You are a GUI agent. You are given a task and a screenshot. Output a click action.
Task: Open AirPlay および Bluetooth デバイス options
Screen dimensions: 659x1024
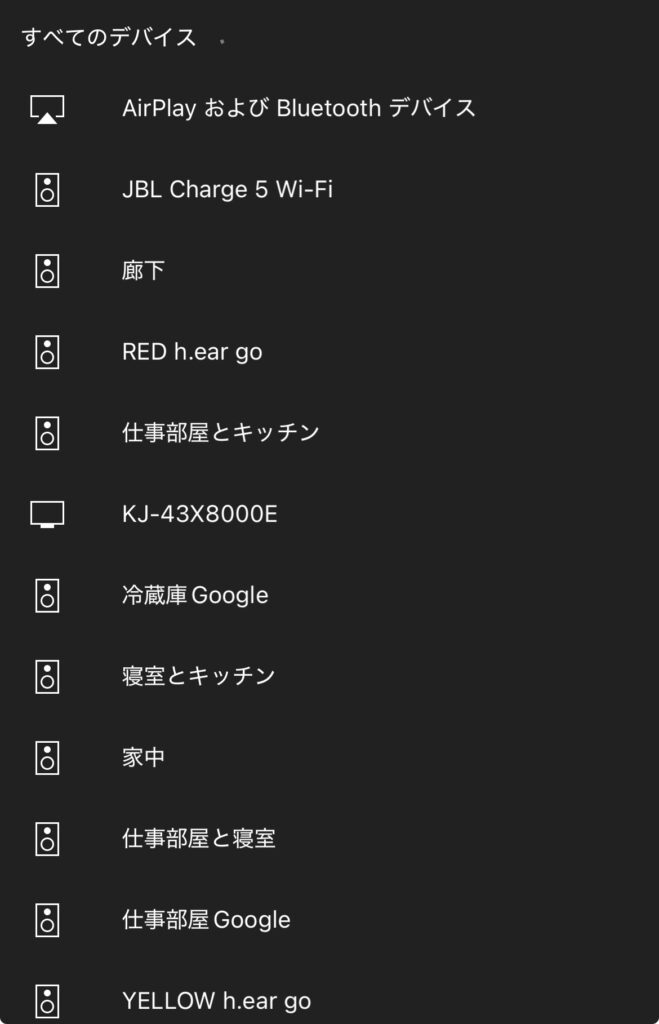coord(298,108)
